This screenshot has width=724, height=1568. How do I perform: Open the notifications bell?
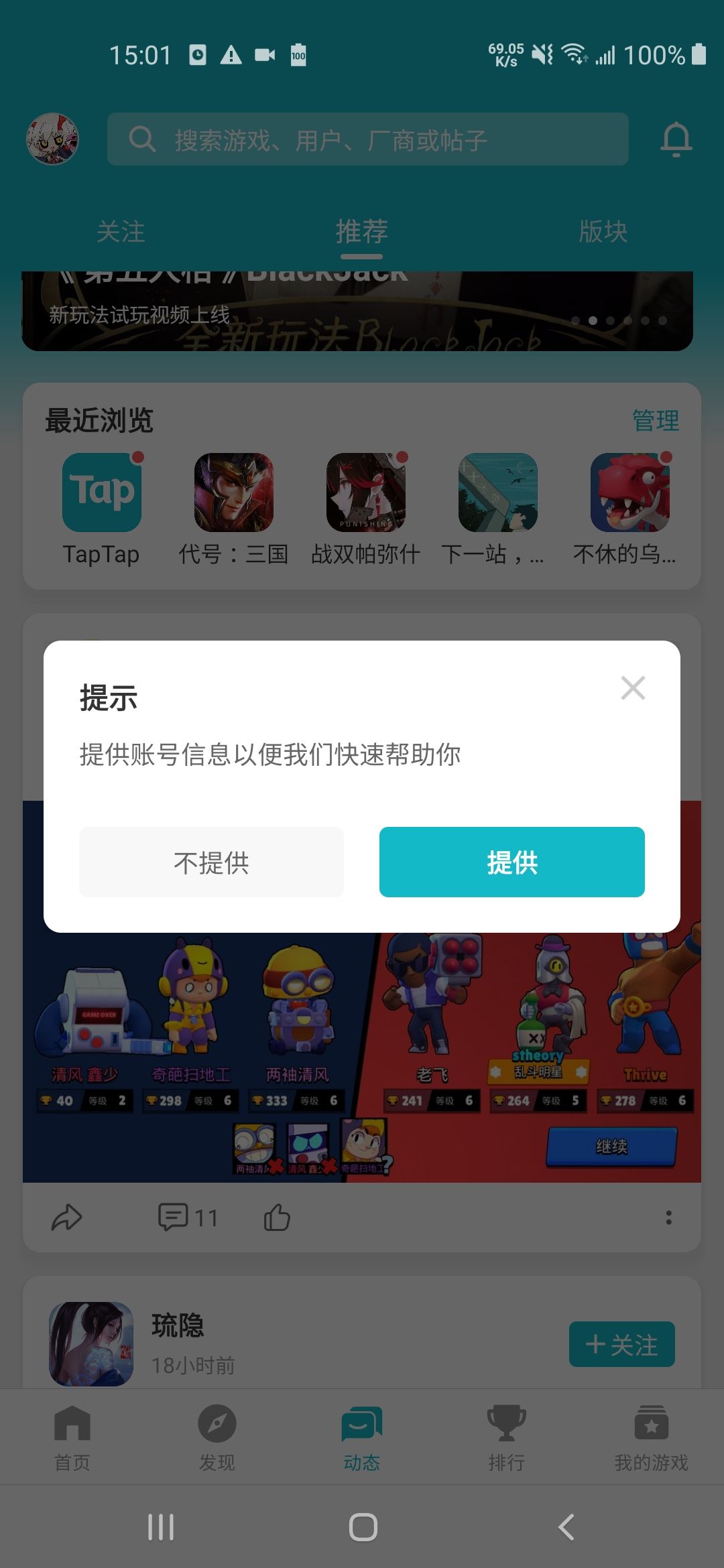[x=676, y=139]
